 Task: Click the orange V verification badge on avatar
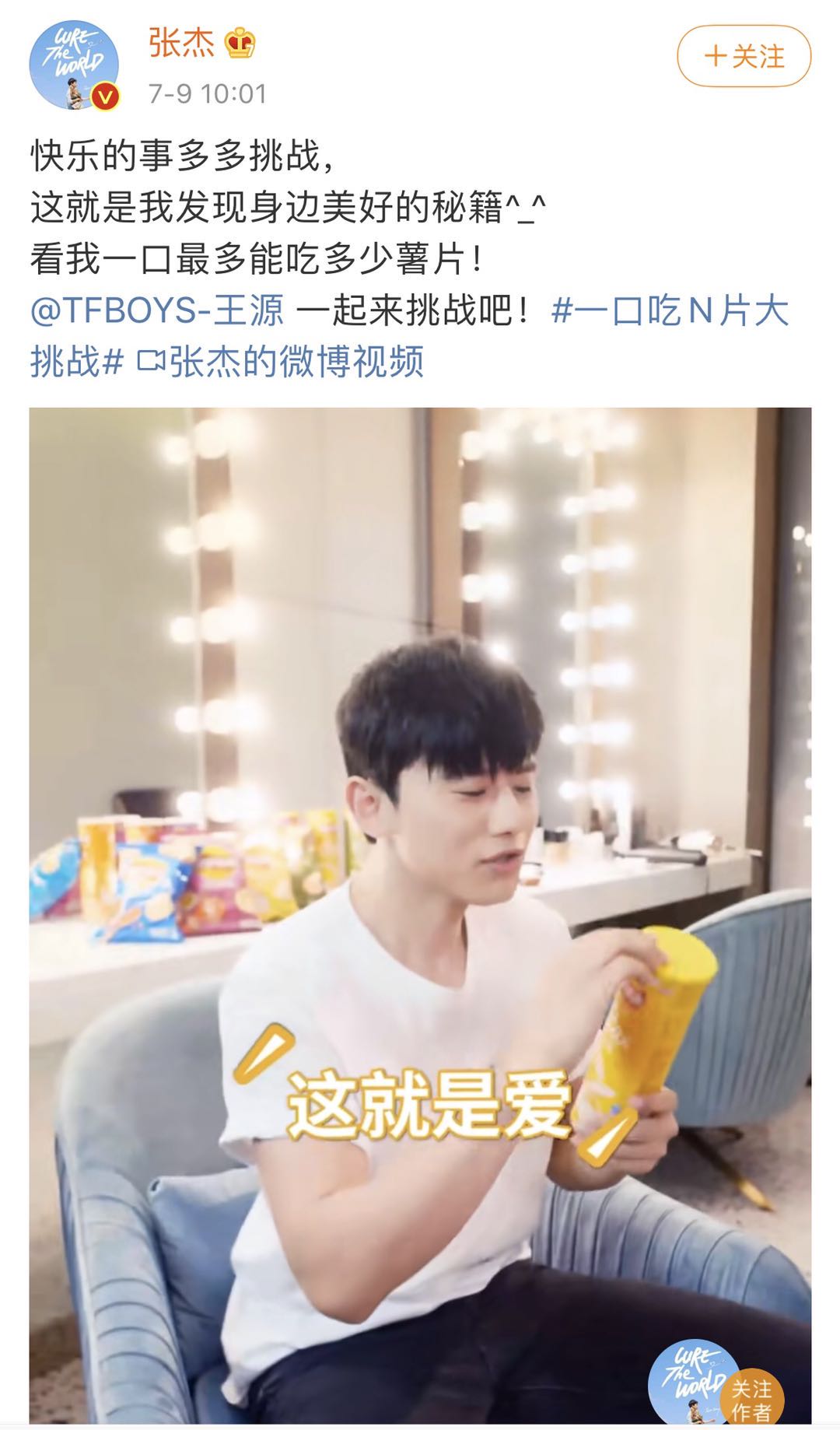[x=105, y=93]
